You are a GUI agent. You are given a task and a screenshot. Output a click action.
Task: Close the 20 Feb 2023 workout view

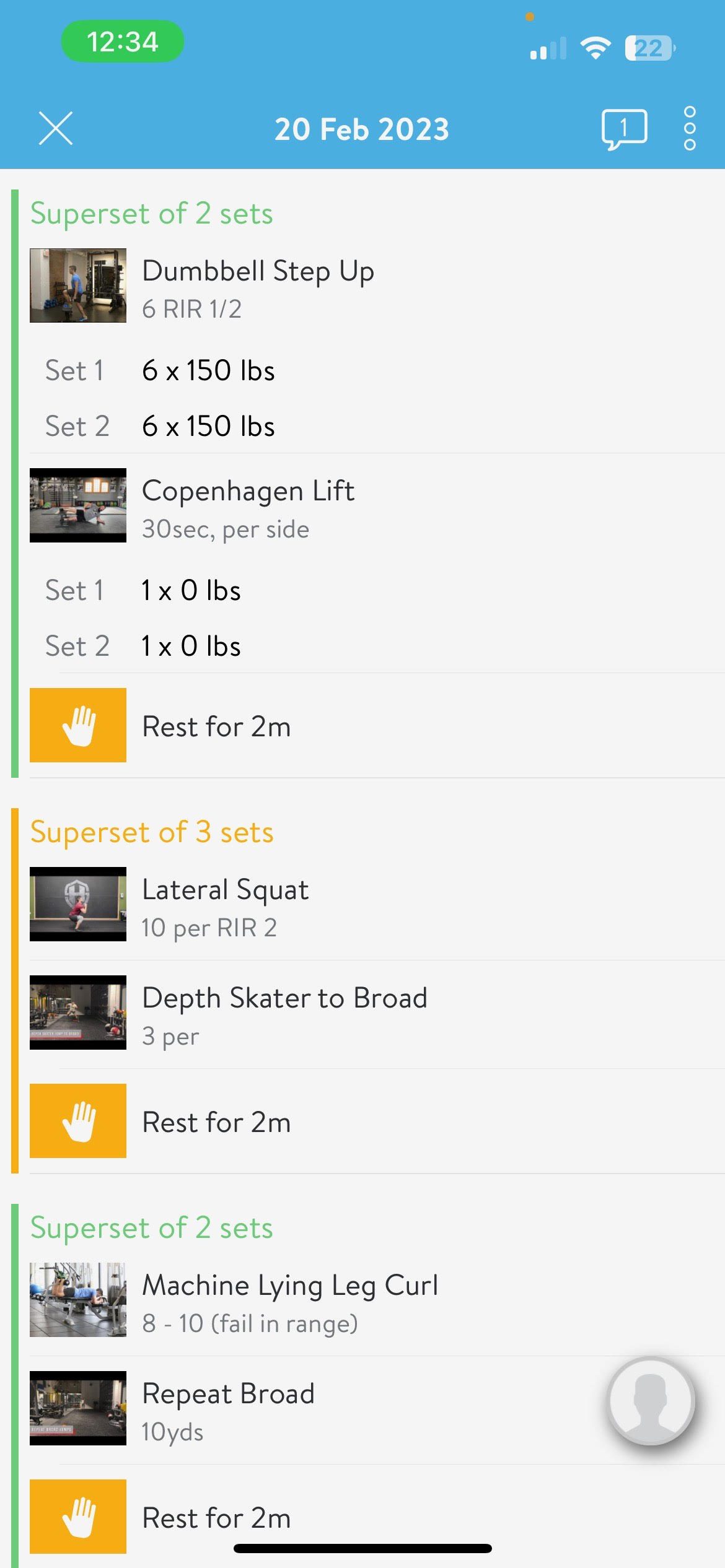[x=56, y=128]
